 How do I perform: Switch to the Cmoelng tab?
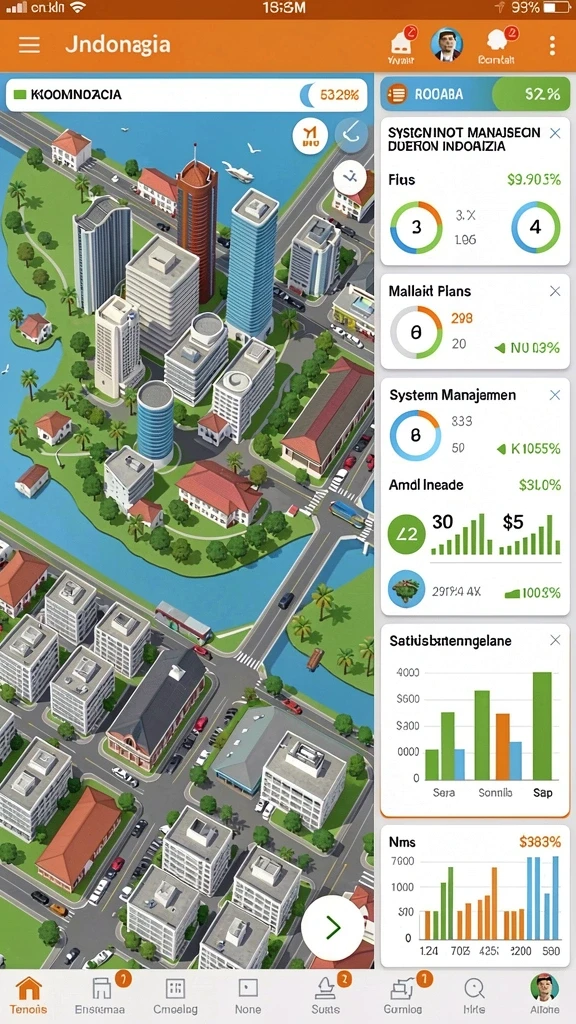[175, 996]
